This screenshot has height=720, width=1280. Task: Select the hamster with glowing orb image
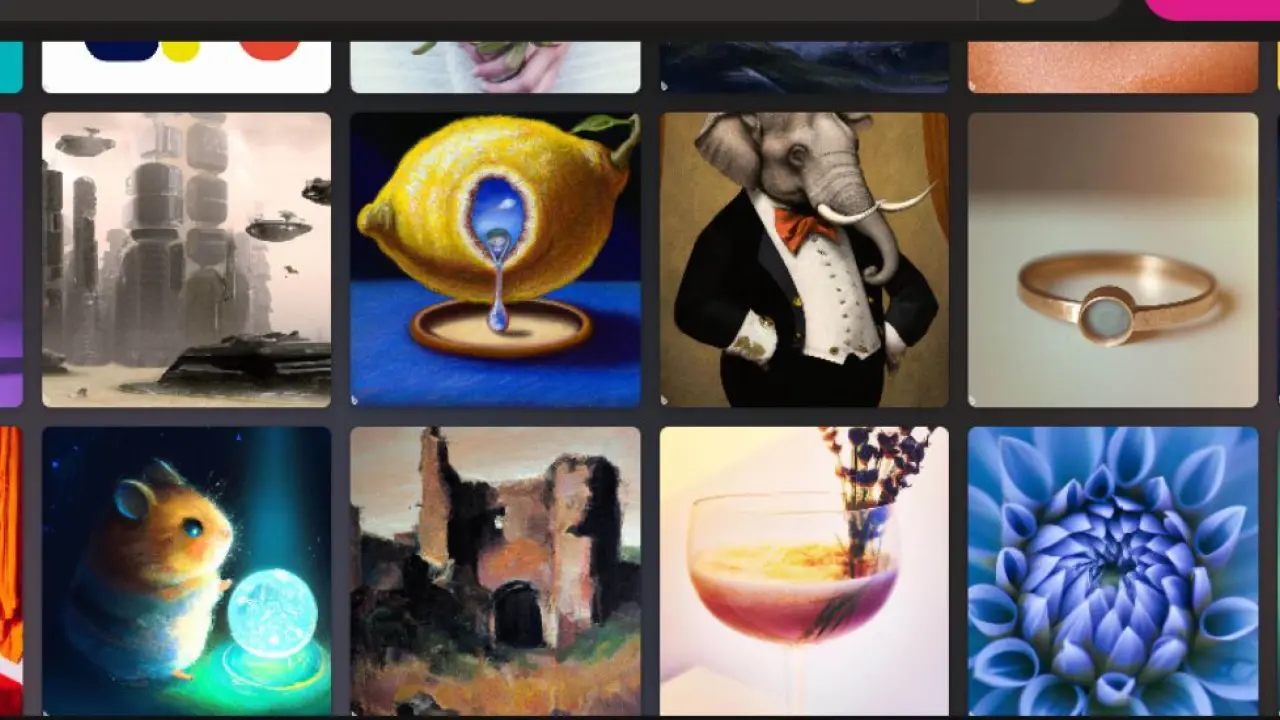[x=186, y=570]
